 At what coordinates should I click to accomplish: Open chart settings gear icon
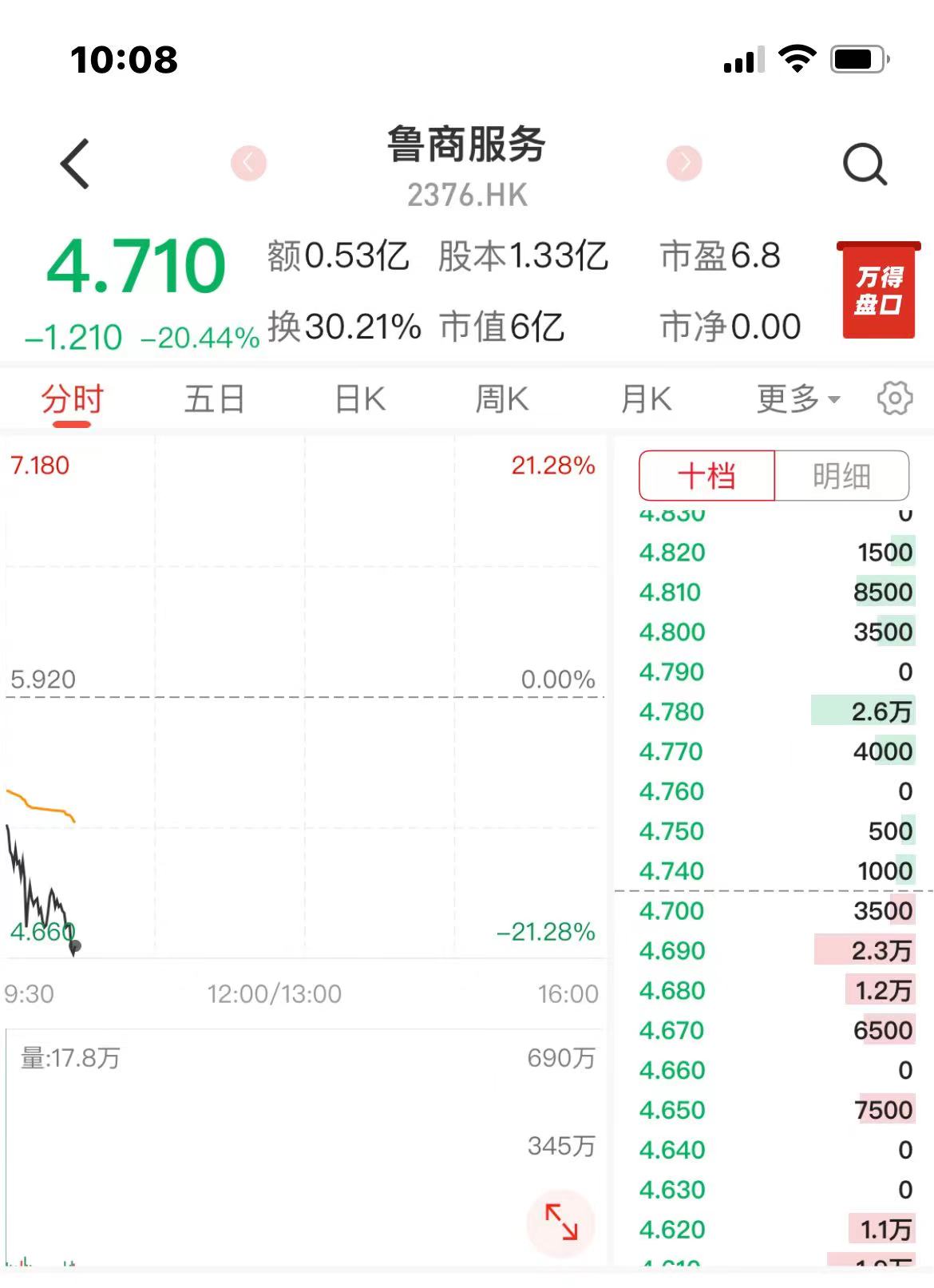click(894, 398)
